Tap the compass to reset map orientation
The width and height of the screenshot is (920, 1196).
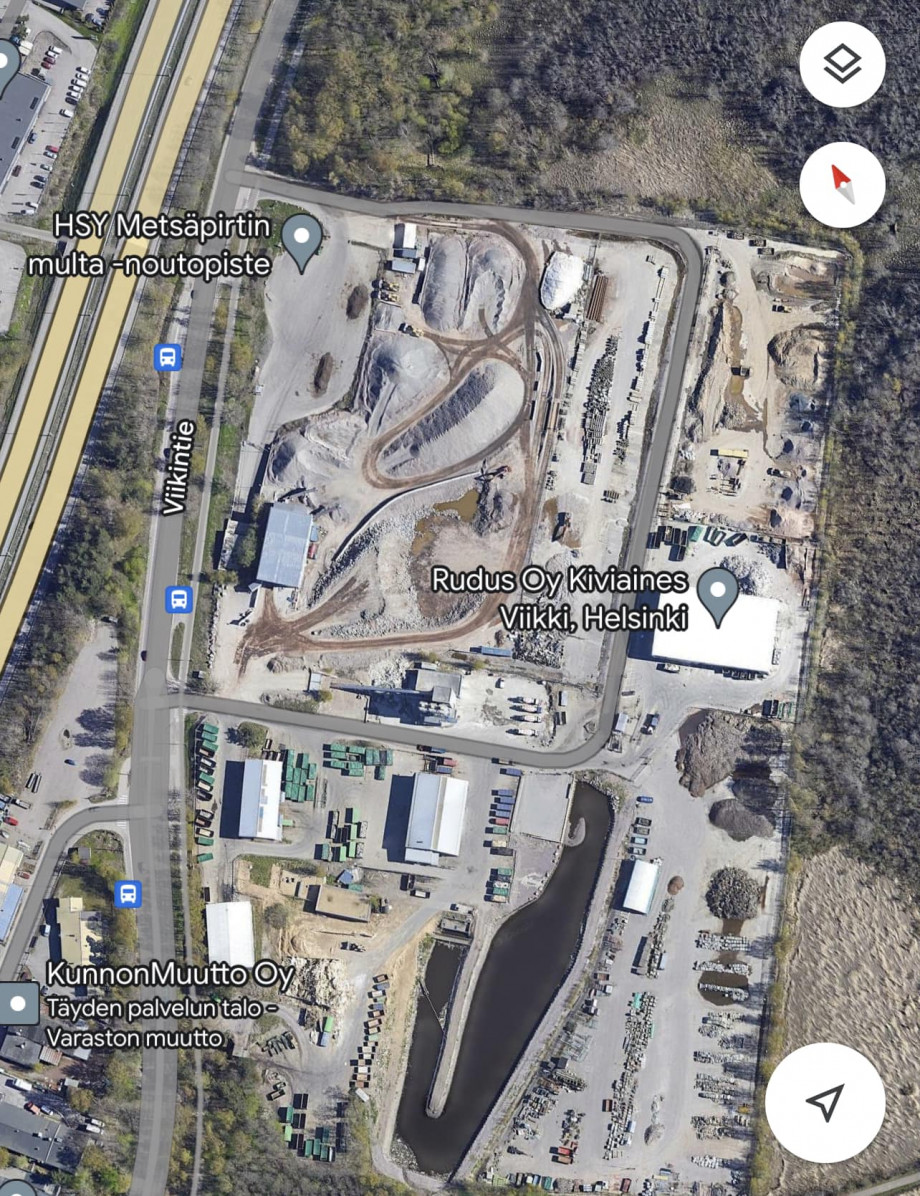coord(842,185)
